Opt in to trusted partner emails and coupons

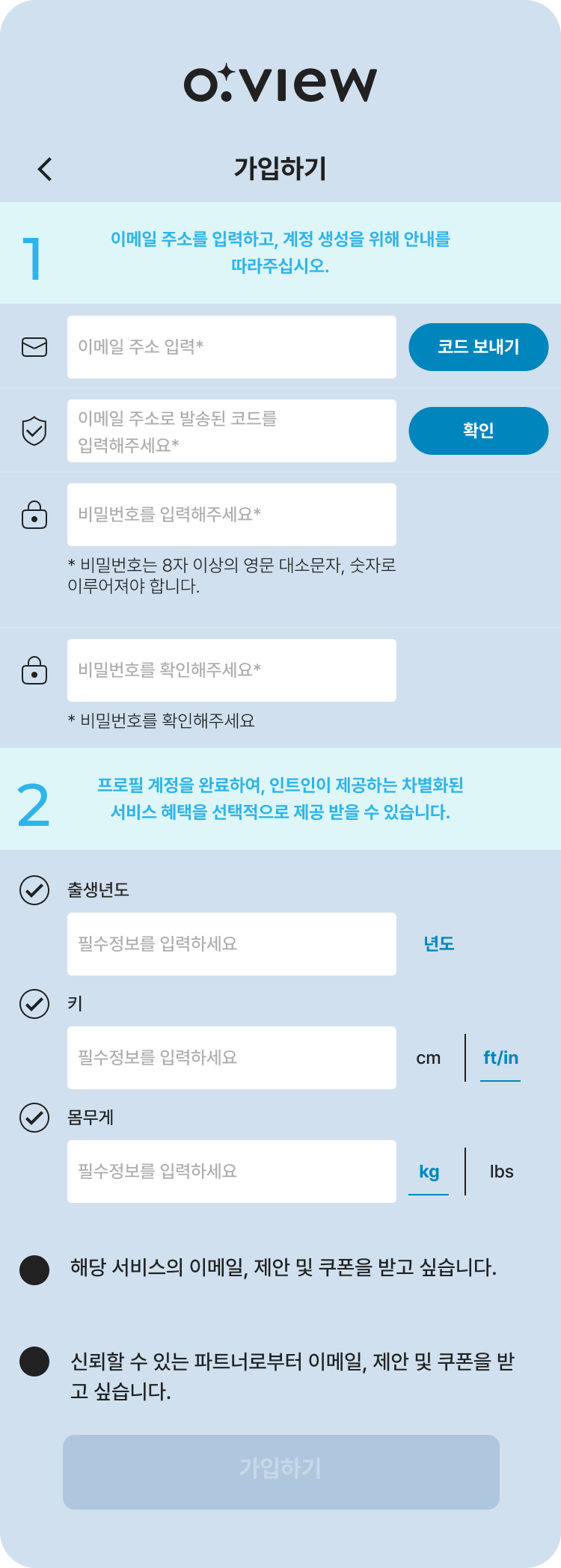(x=34, y=1362)
